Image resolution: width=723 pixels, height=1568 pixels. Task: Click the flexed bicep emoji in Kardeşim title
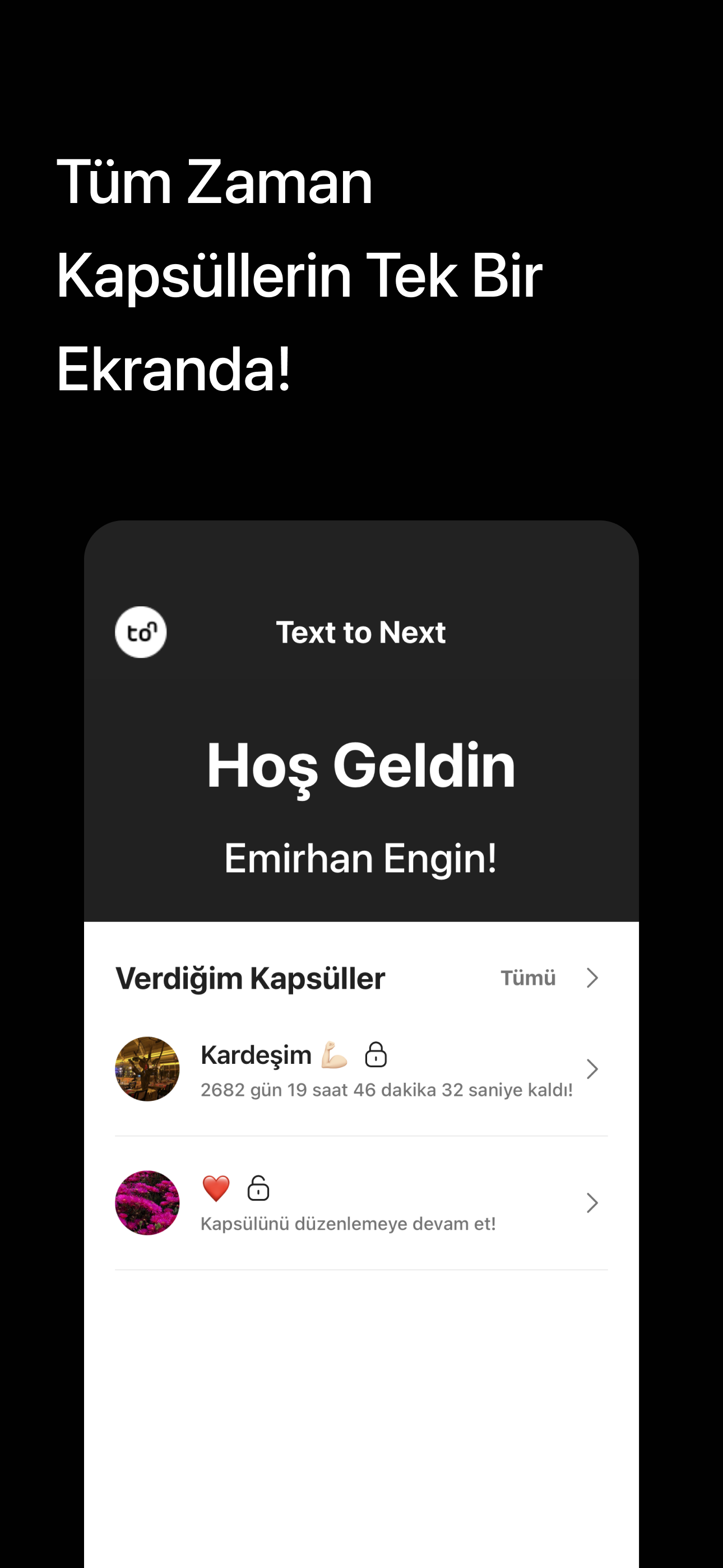coord(334,1055)
